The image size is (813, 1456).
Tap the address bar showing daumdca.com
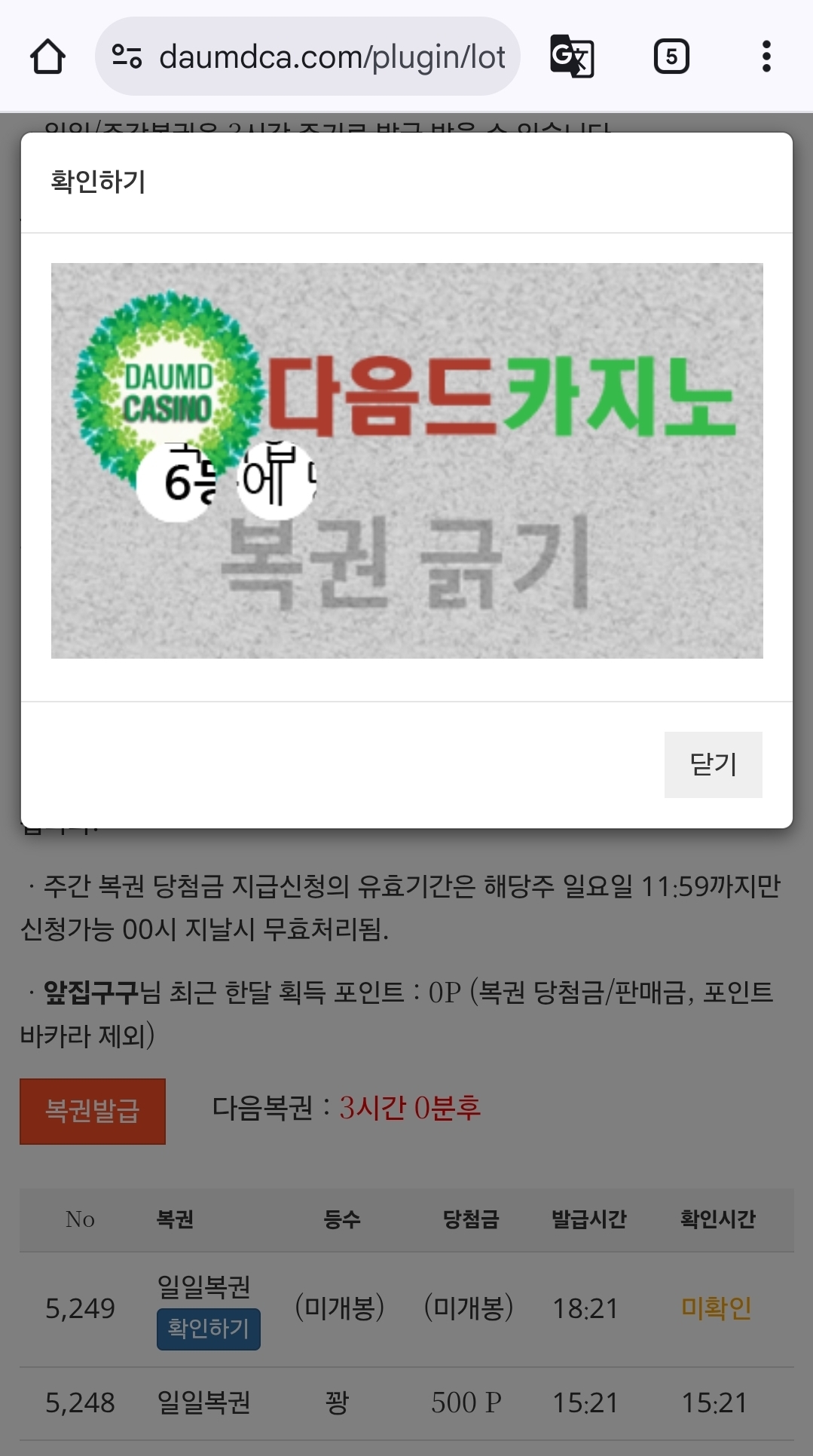pos(330,57)
